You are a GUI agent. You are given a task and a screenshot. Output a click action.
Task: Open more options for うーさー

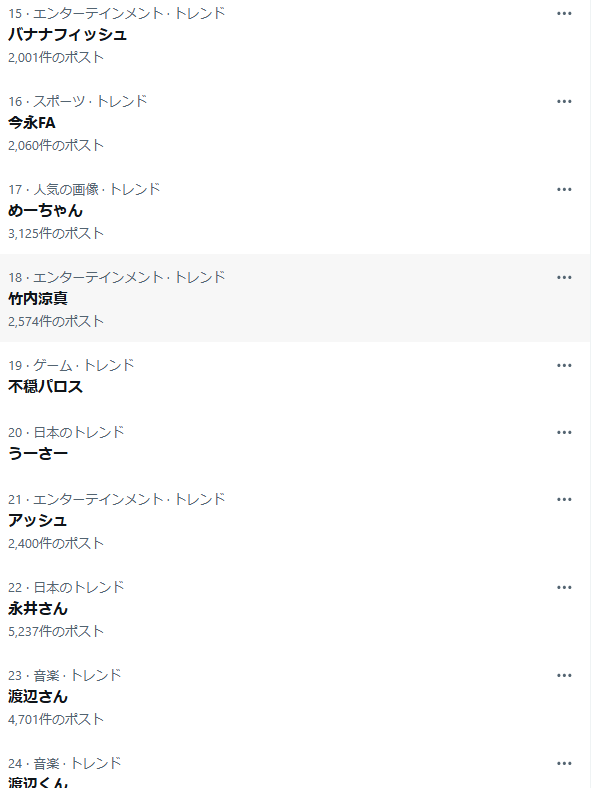pos(564,432)
